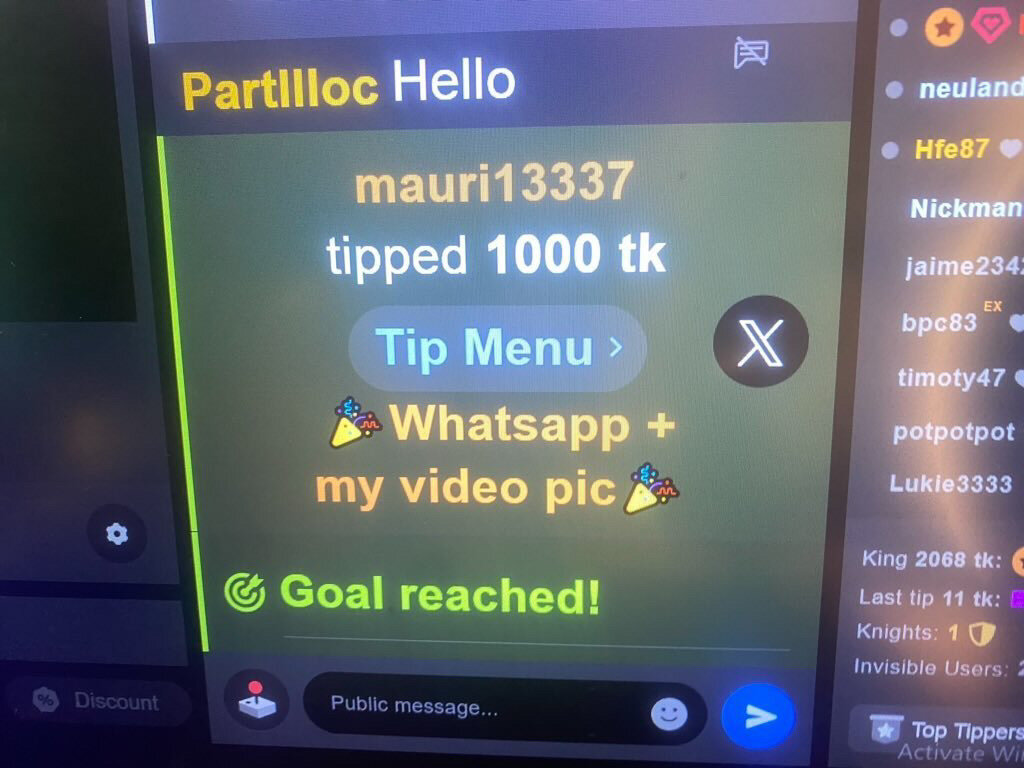Share the tip on X
The image size is (1024, 768).
point(760,343)
